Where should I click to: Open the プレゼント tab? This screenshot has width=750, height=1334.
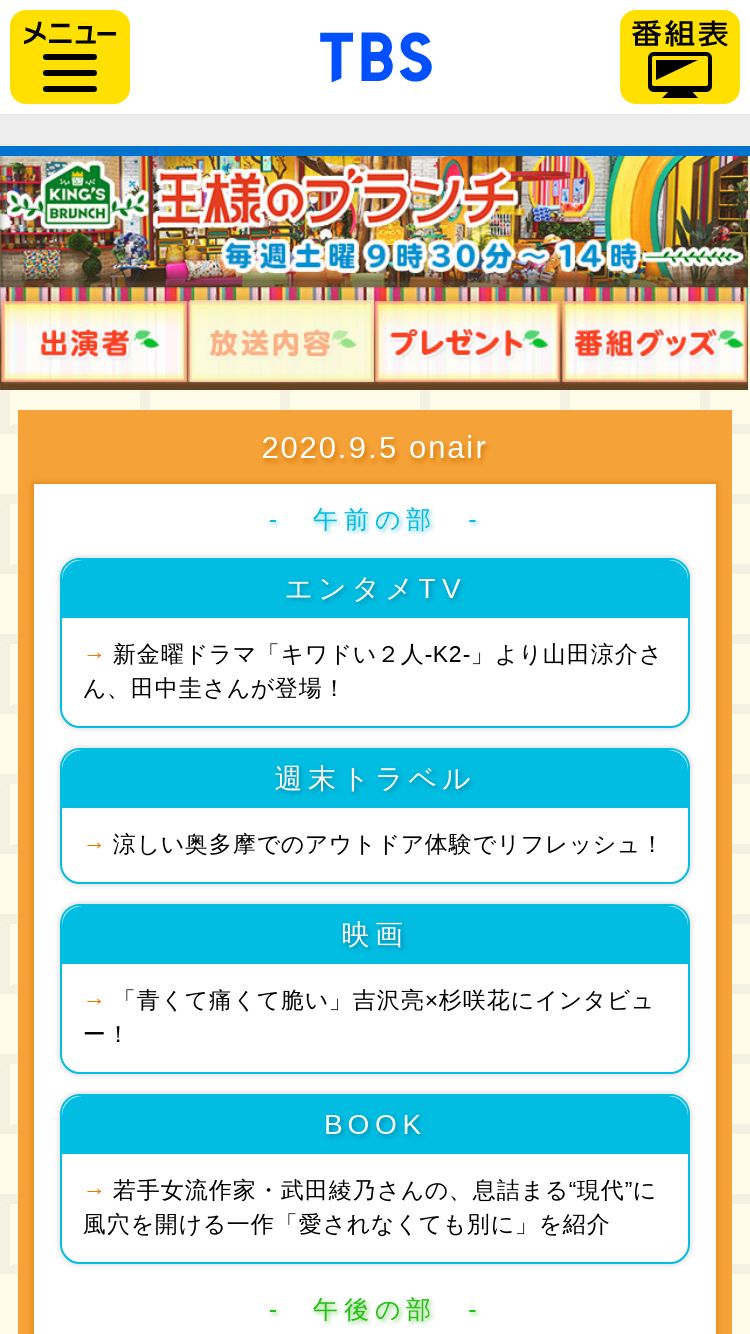click(468, 342)
